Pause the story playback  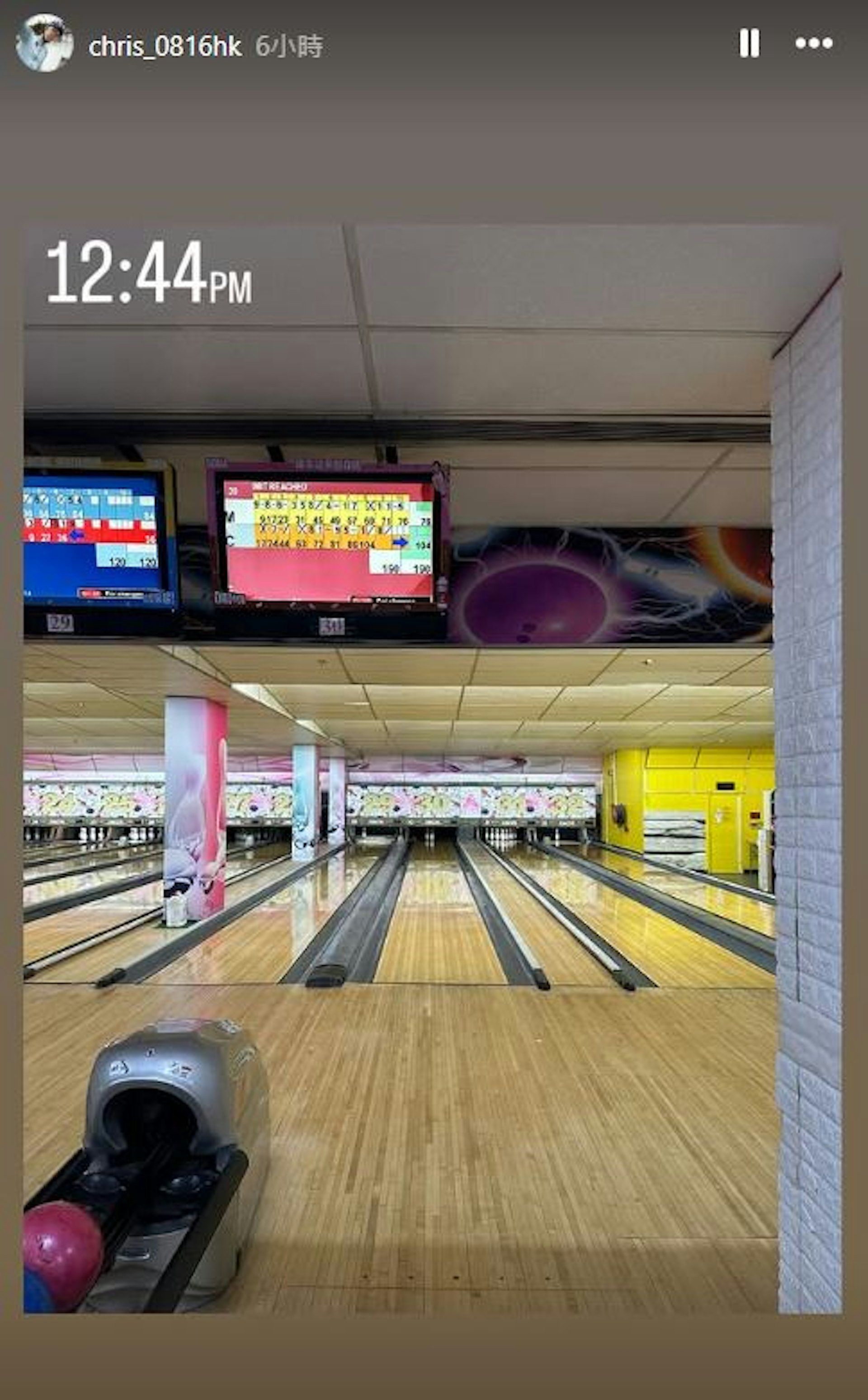749,43
